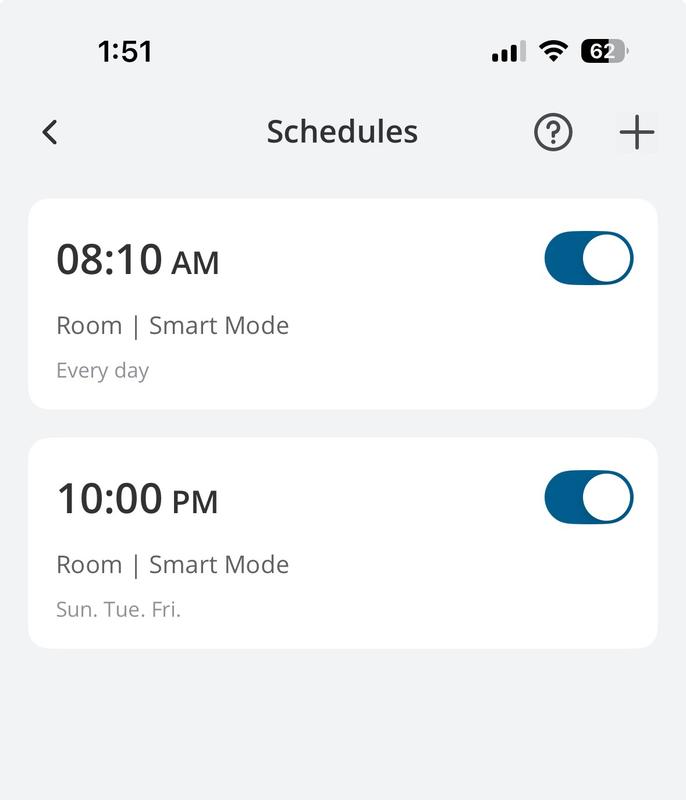Disable the 08:10 AM schedule toggle

(589, 258)
